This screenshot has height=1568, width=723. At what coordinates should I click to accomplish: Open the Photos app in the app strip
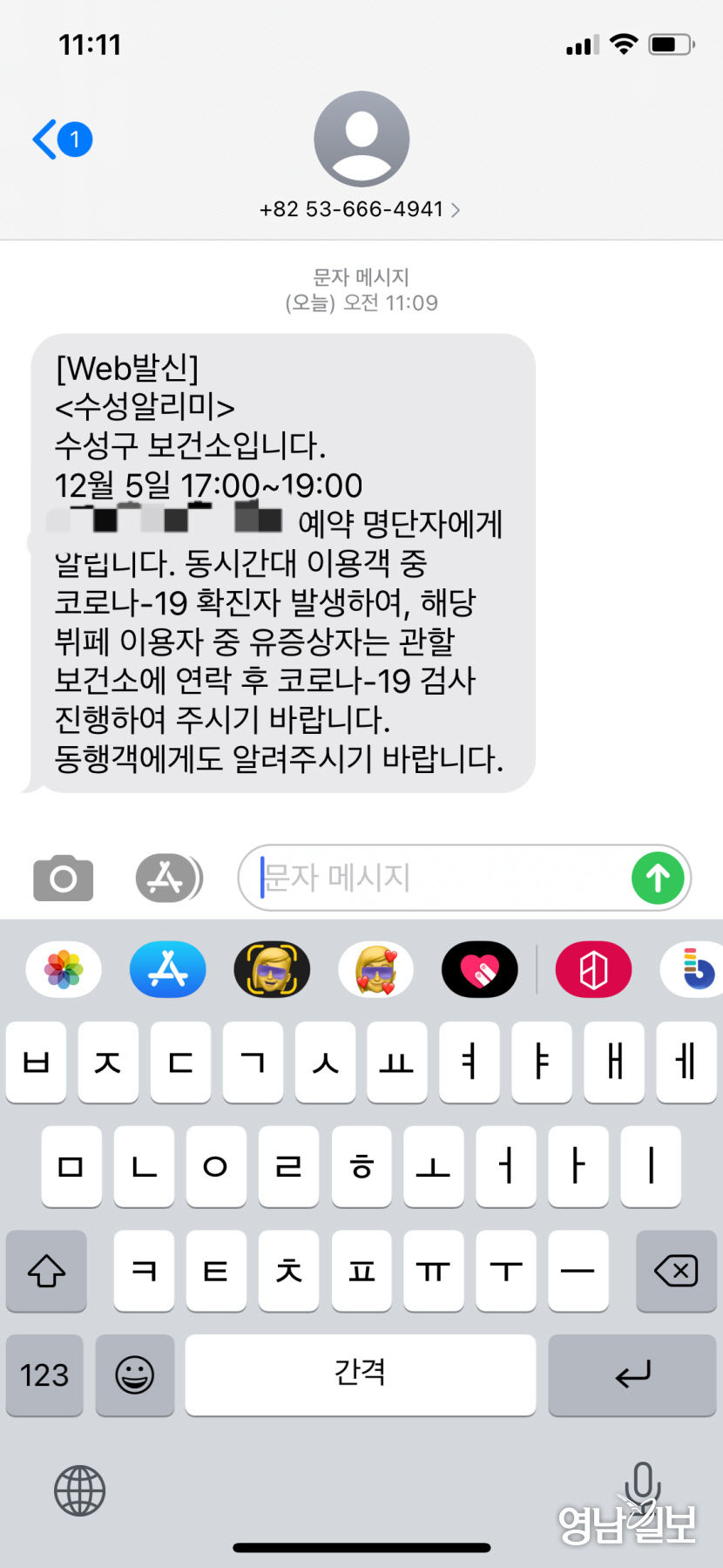pos(64,968)
